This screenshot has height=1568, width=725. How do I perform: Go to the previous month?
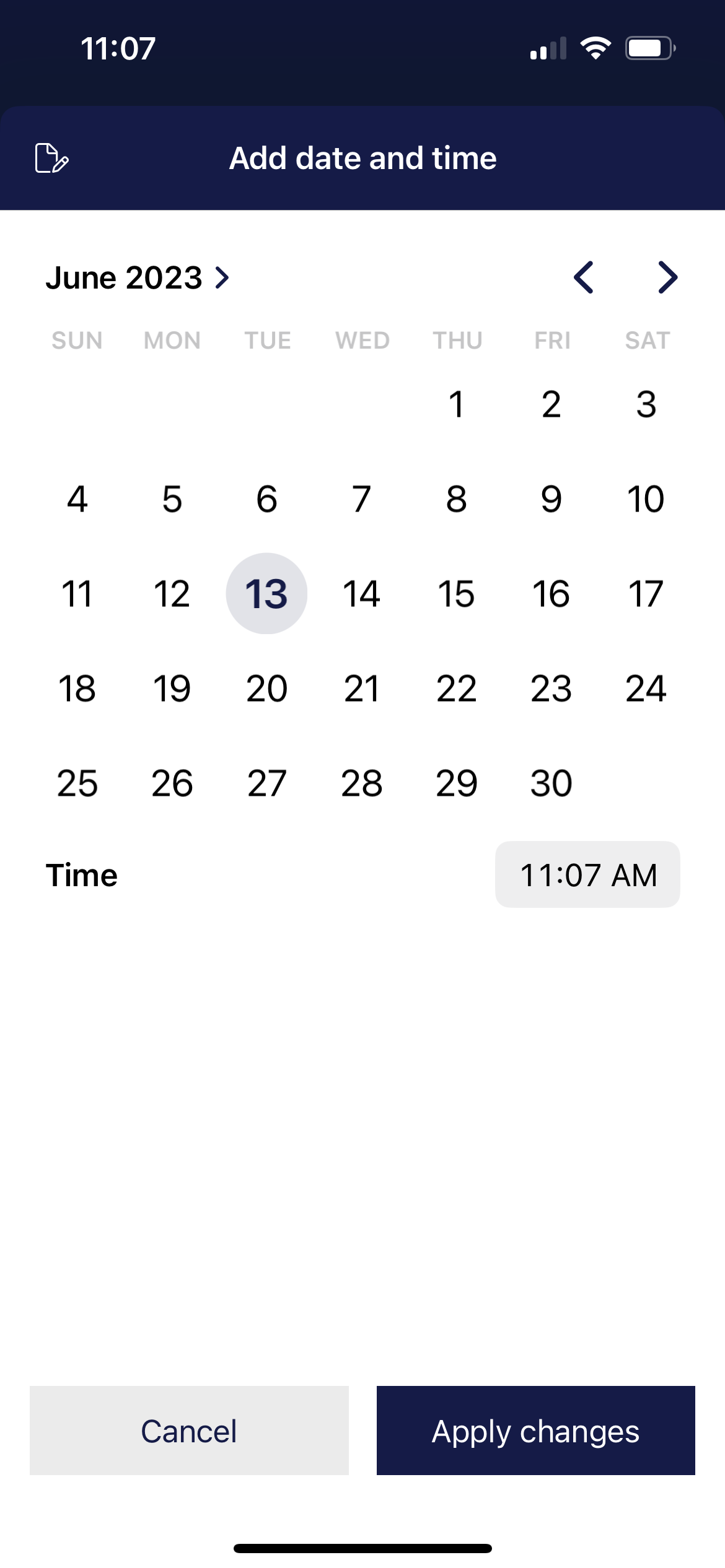(x=584, y=277)
